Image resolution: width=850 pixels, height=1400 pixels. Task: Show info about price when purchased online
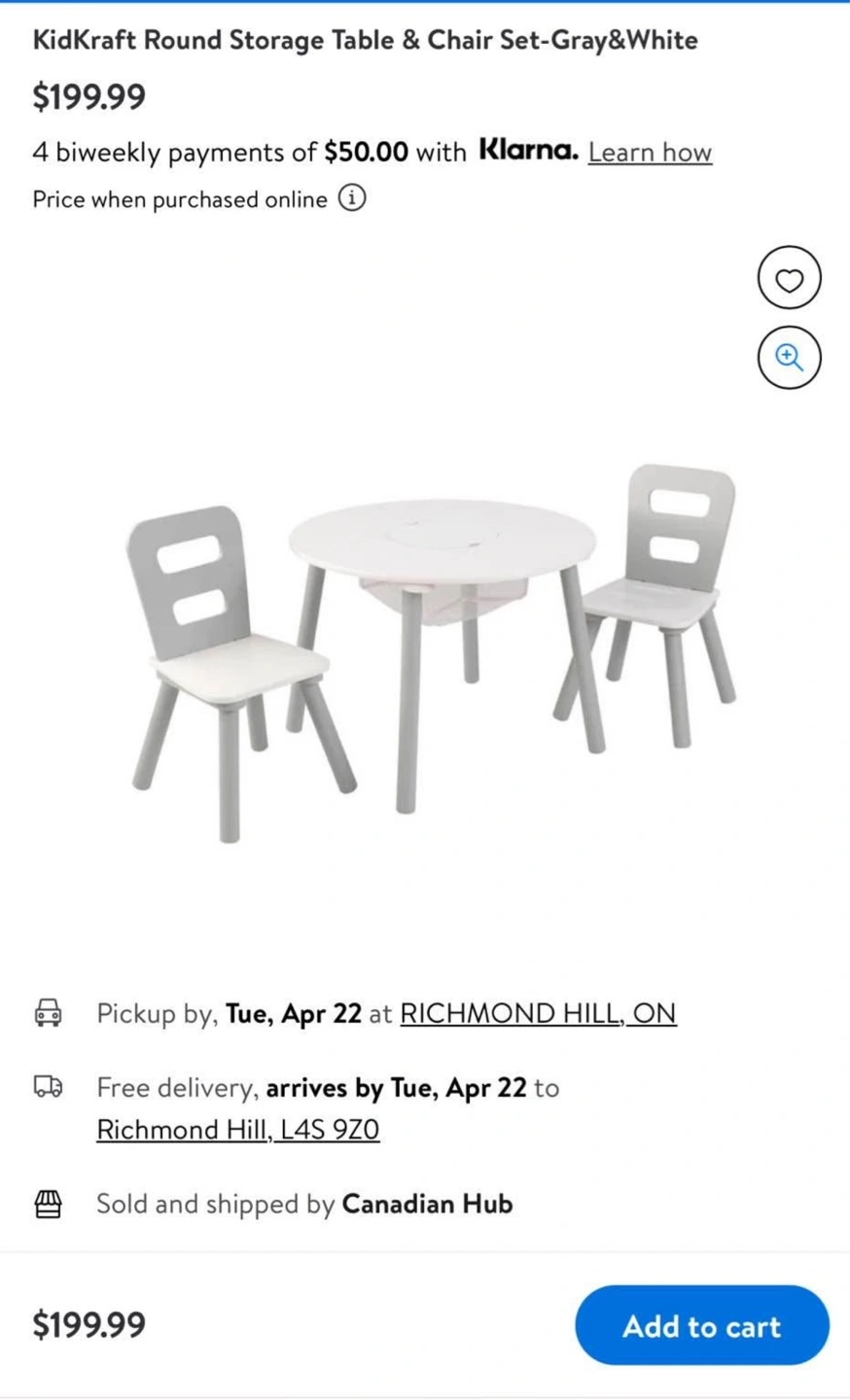pyautogui.click(x=352, y=198)
